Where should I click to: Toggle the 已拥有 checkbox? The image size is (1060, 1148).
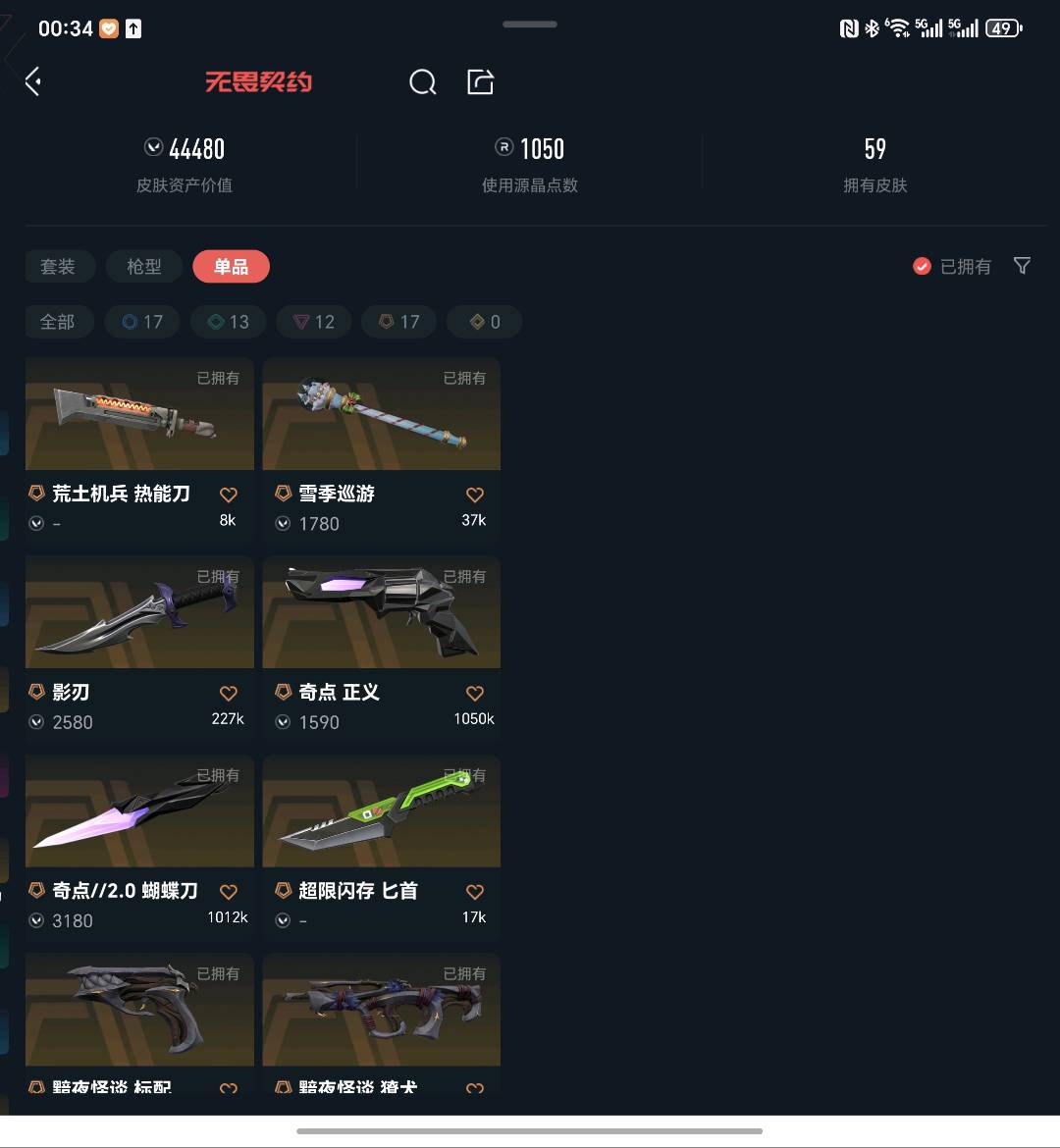(x=922, y=266)
